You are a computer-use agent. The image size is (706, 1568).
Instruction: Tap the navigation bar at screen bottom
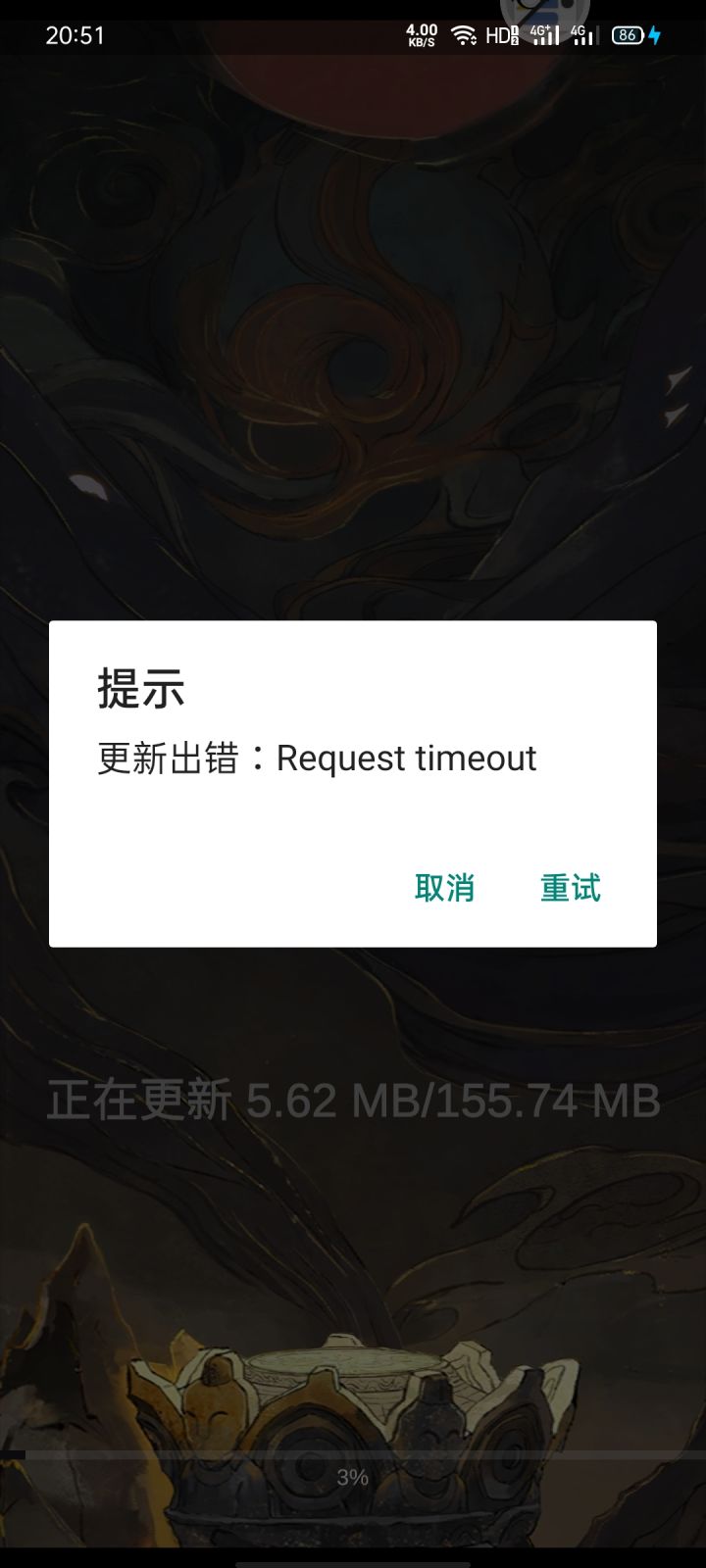coord(353,1558)
